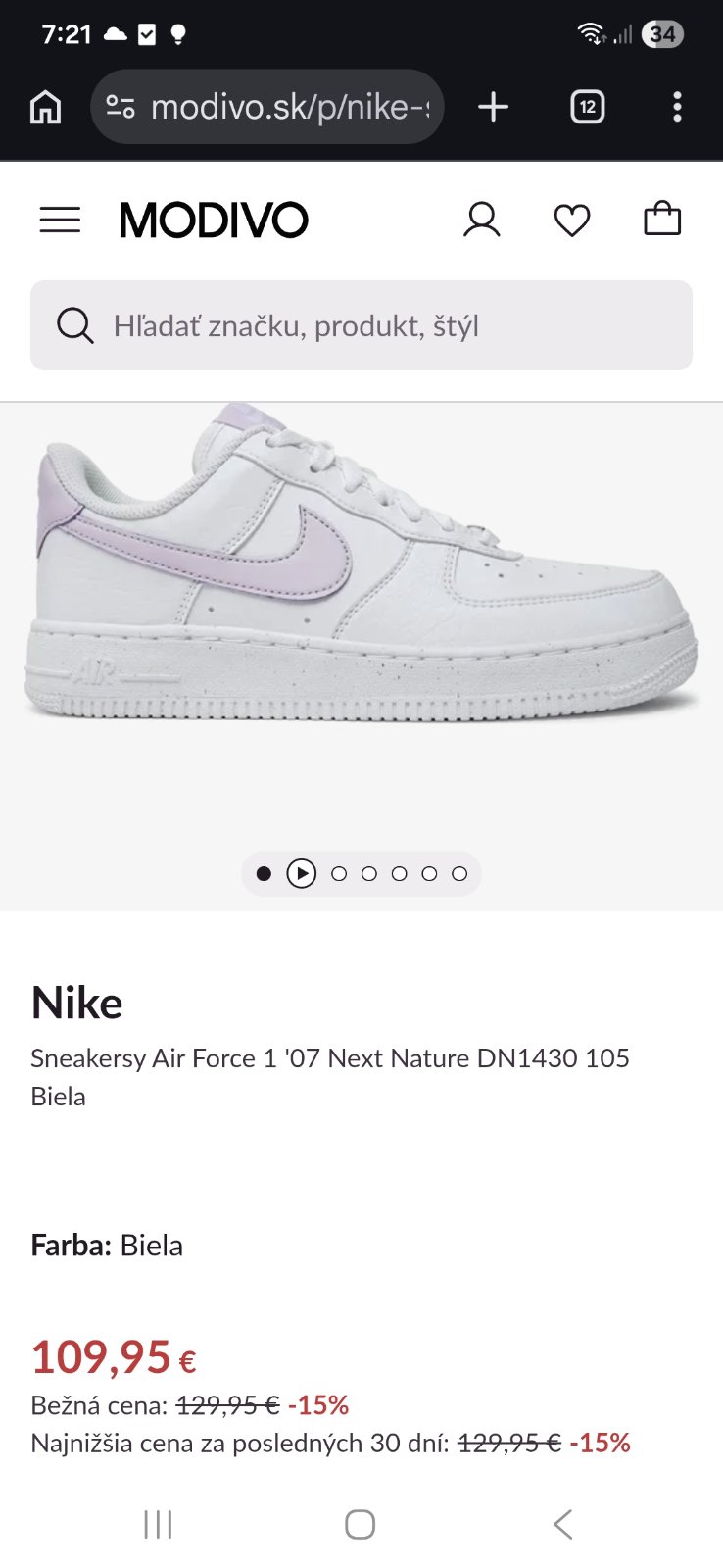
Task: Open the browser home page
Action: 45,107
